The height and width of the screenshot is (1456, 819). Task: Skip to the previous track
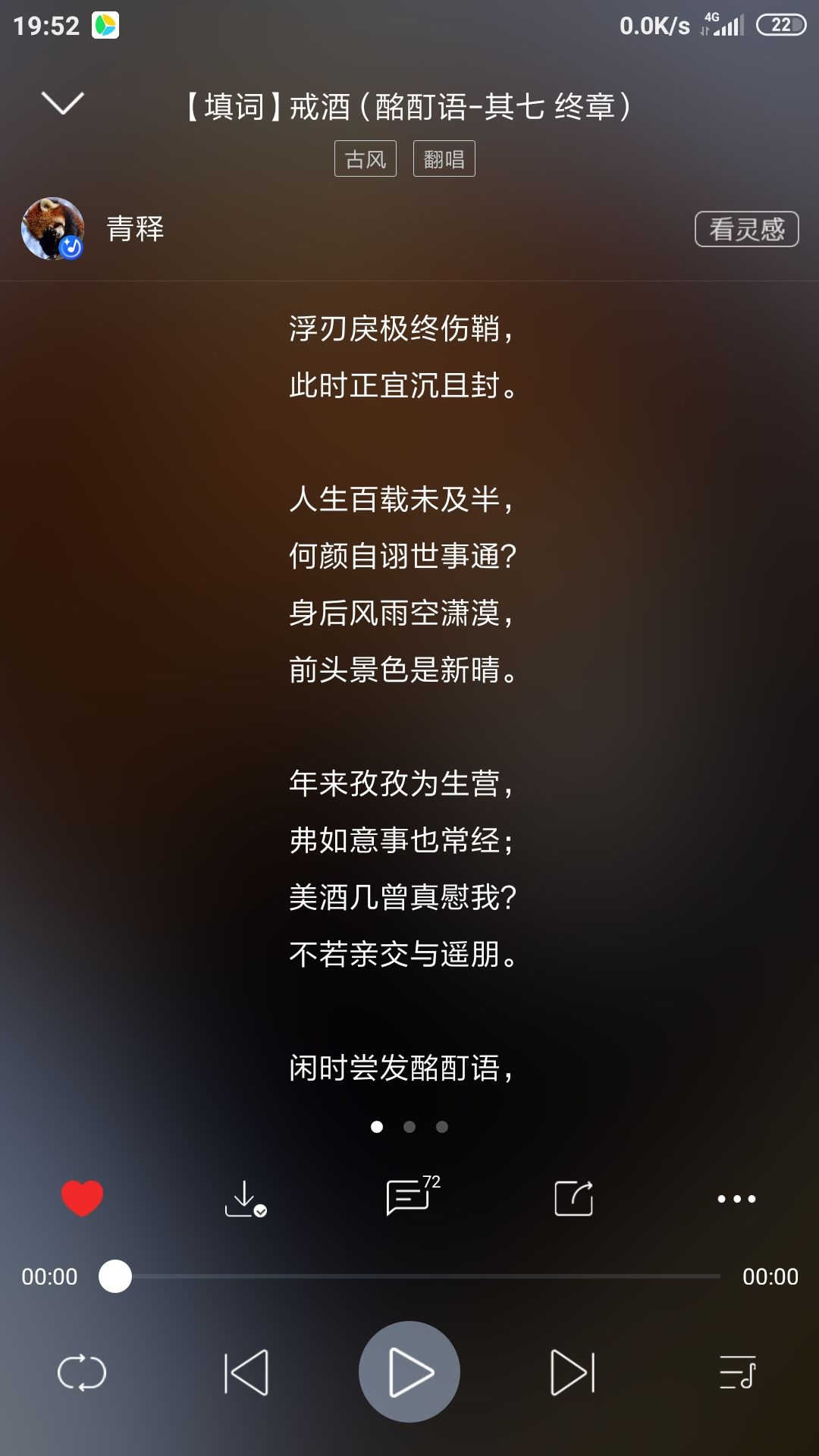(x=247, y=1371)
